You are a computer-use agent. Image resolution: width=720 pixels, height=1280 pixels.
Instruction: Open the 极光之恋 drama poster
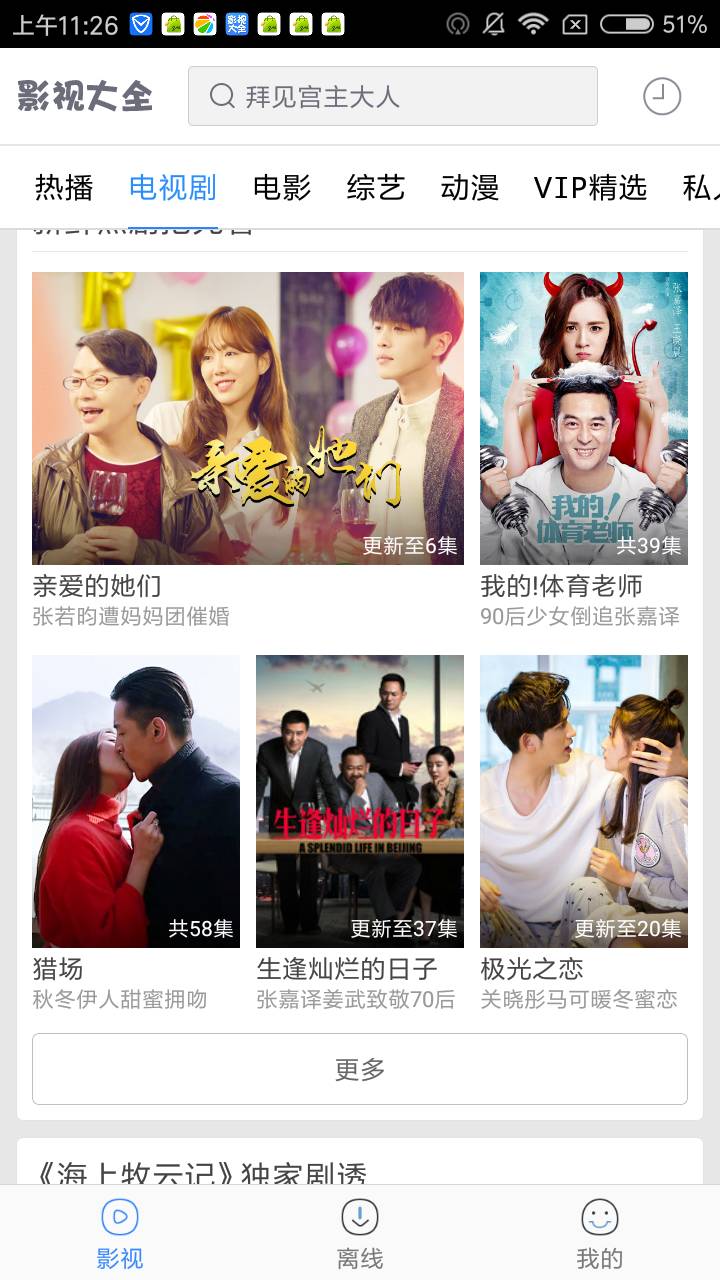pyautogui.click(x=583, y=800)
